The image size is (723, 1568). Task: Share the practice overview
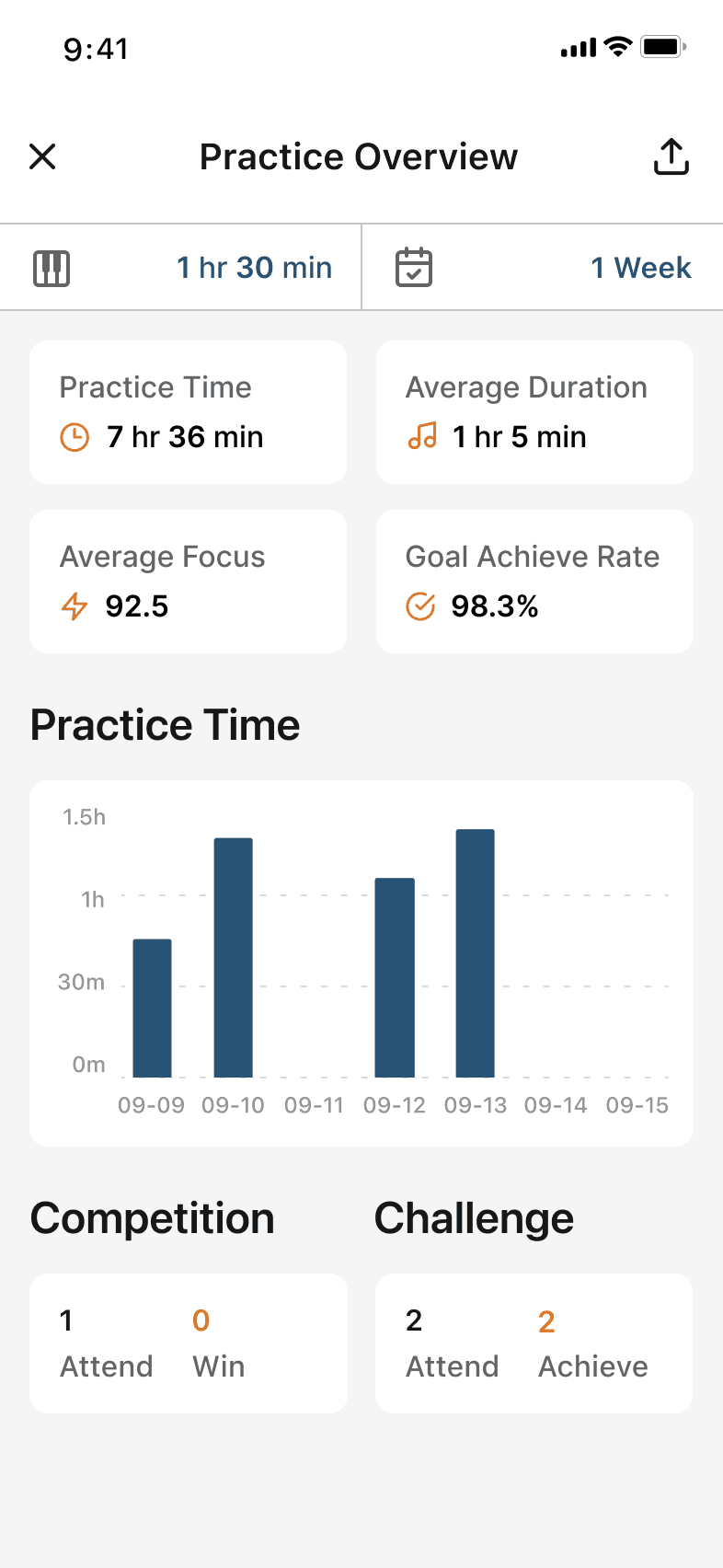point(671,156)
